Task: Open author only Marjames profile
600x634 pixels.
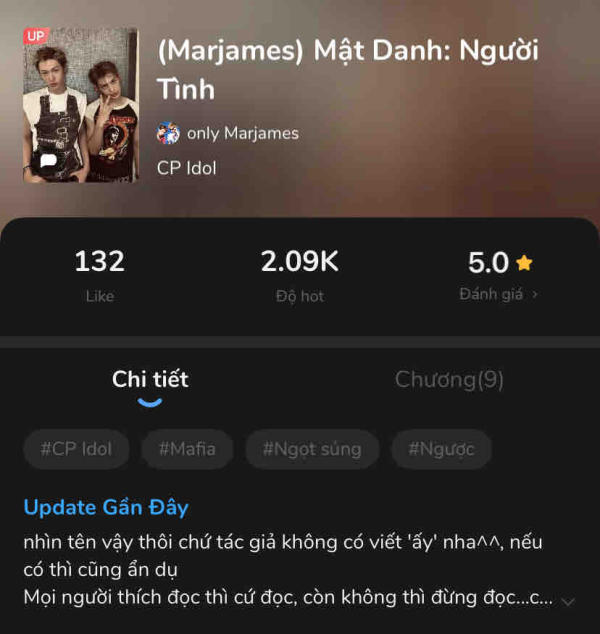Action: pyautogui.click(x=241, y=133)
